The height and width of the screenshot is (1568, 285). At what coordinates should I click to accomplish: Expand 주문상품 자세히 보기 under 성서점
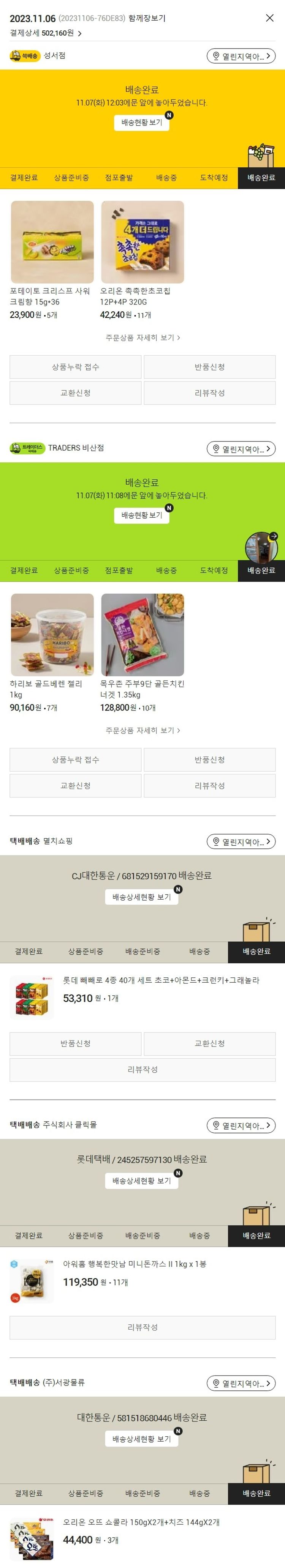tap(142, 337)
